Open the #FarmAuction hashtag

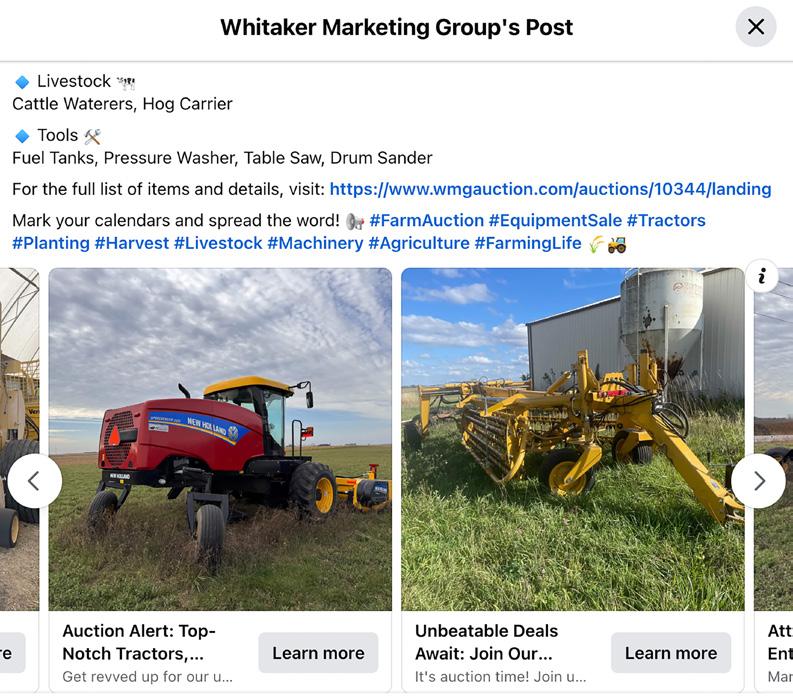coord(426,221)
